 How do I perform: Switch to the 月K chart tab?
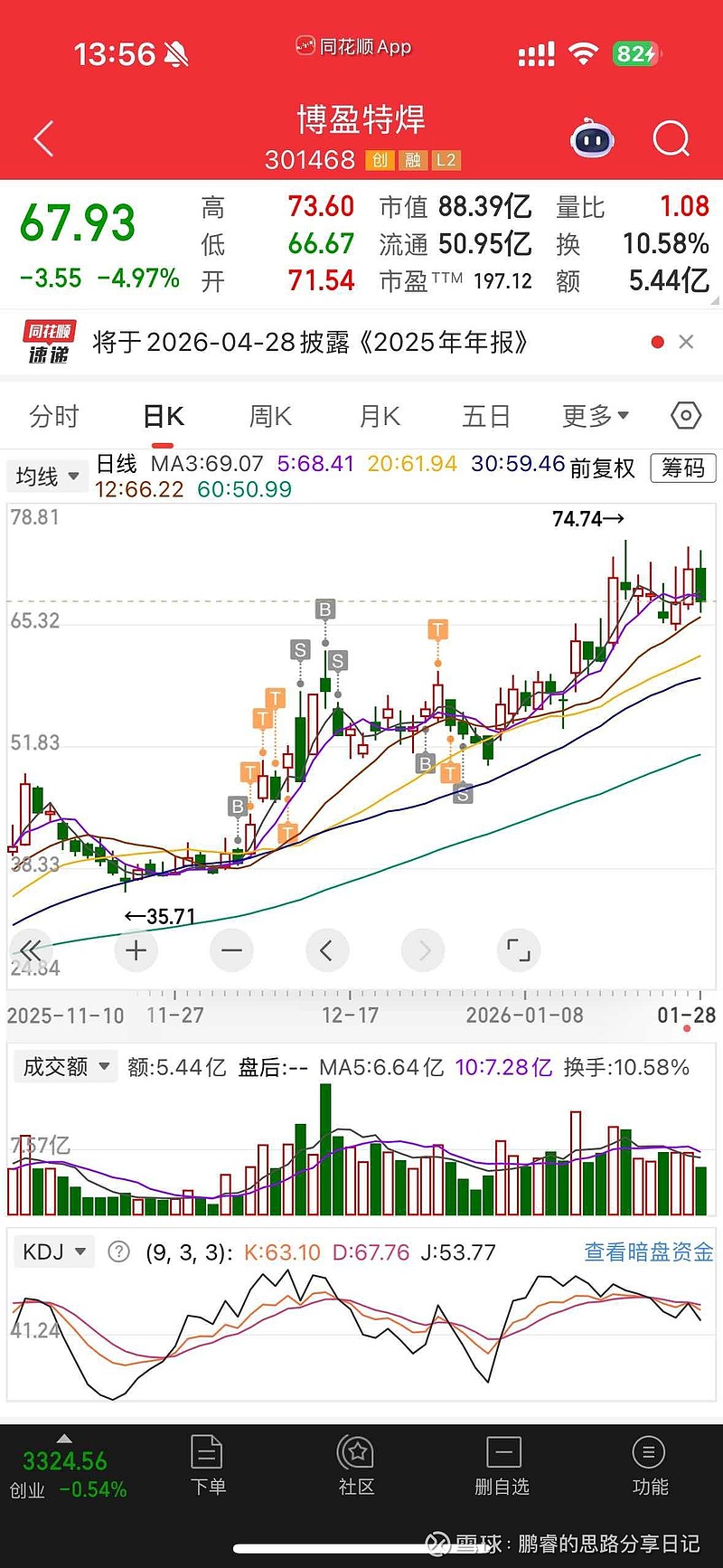click(380, 416)
